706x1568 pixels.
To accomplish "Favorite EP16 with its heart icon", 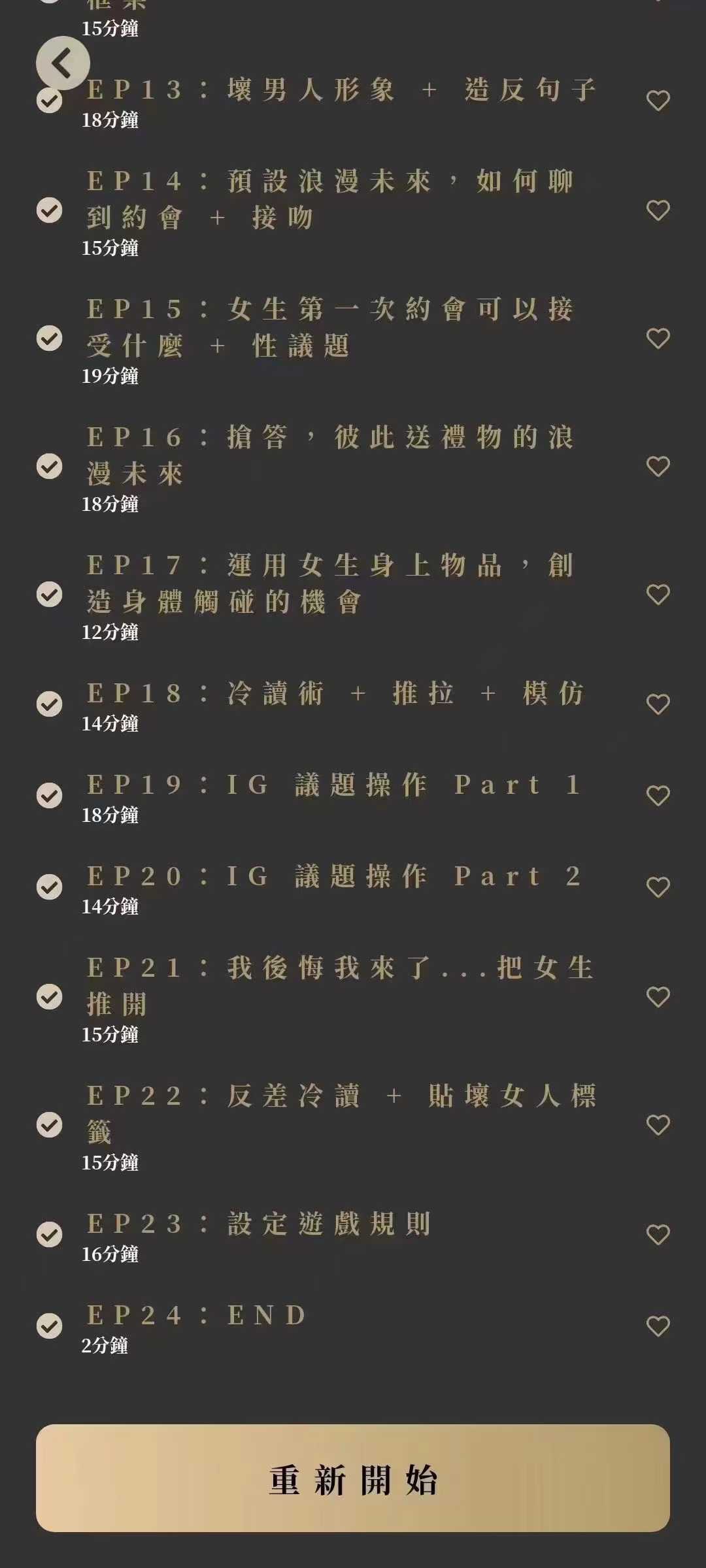I will pyautogui.click(x=658, y=466).
